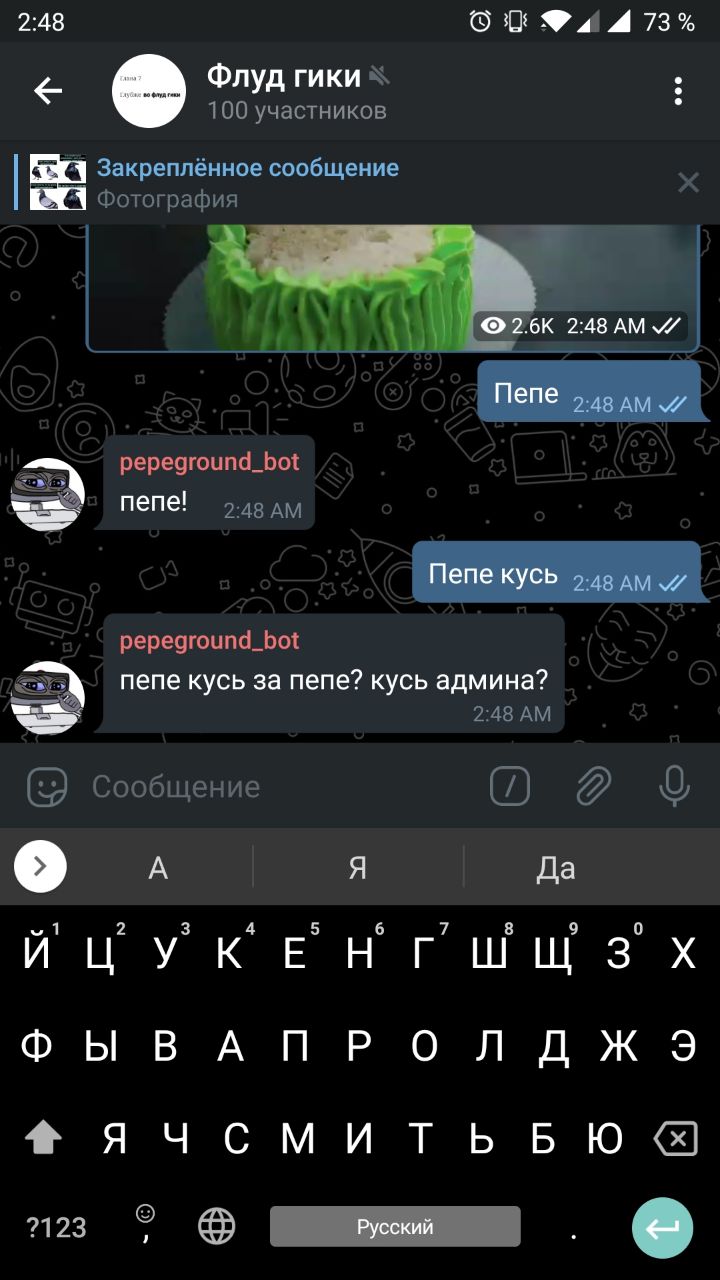The image size is (720, 1280).
Task: Pick the keyboard suggestion Да
Action: pyautogui.click(x=556, y=868)
